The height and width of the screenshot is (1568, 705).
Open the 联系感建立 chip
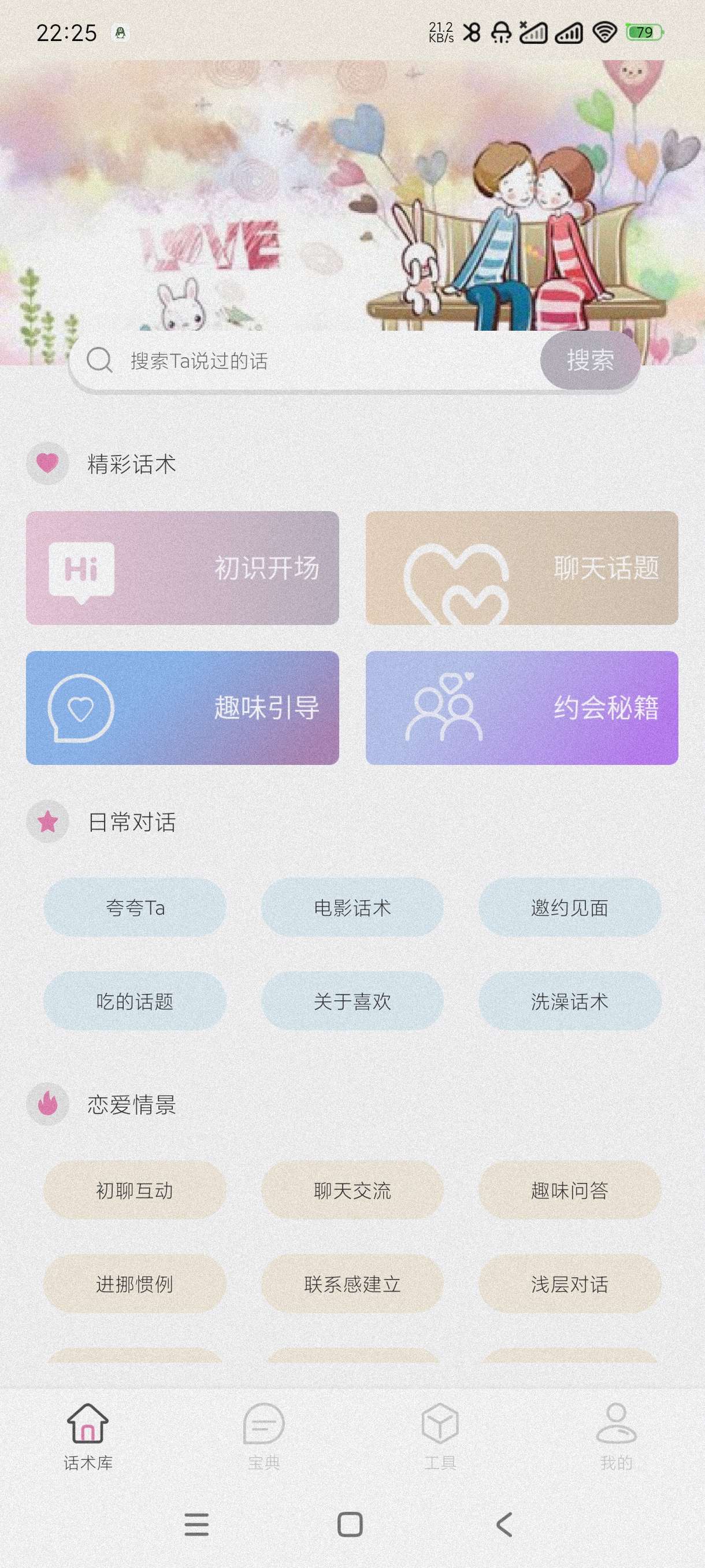pos(352,1284)
